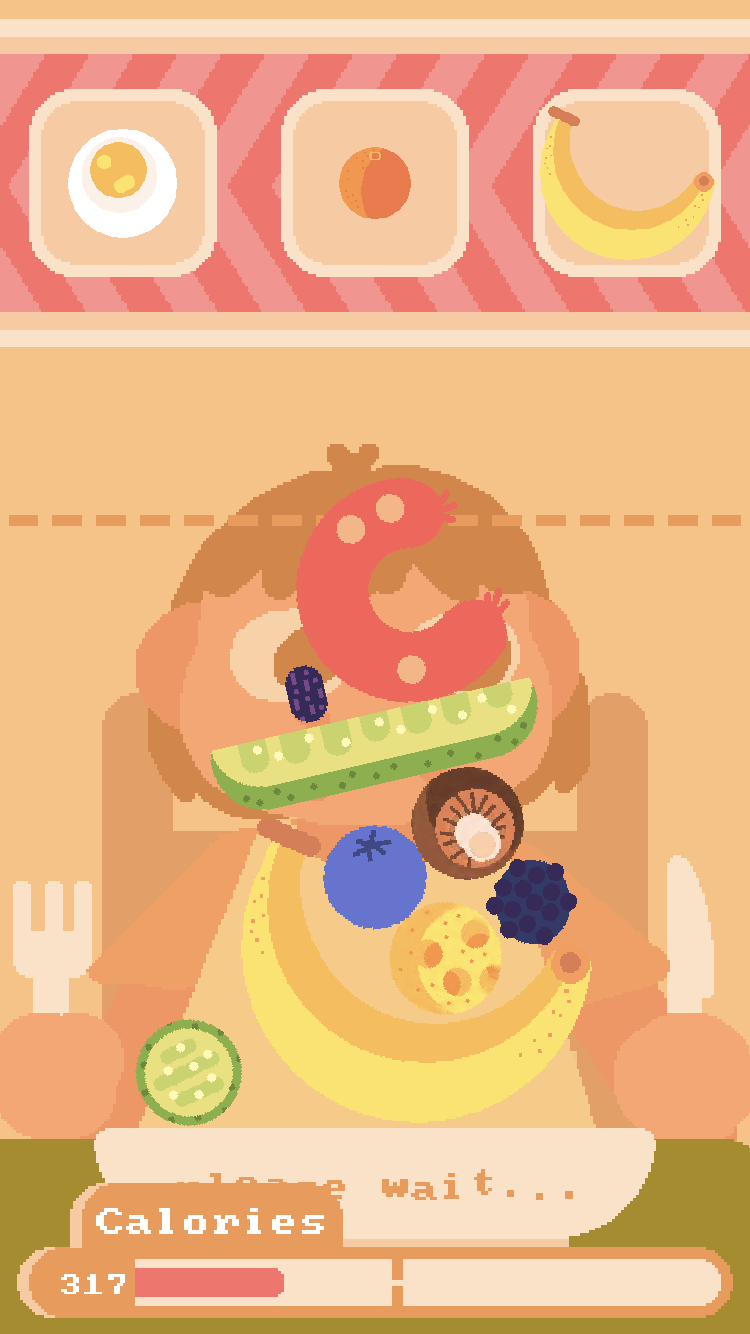Choose the banana food tile

coord(626,183)
